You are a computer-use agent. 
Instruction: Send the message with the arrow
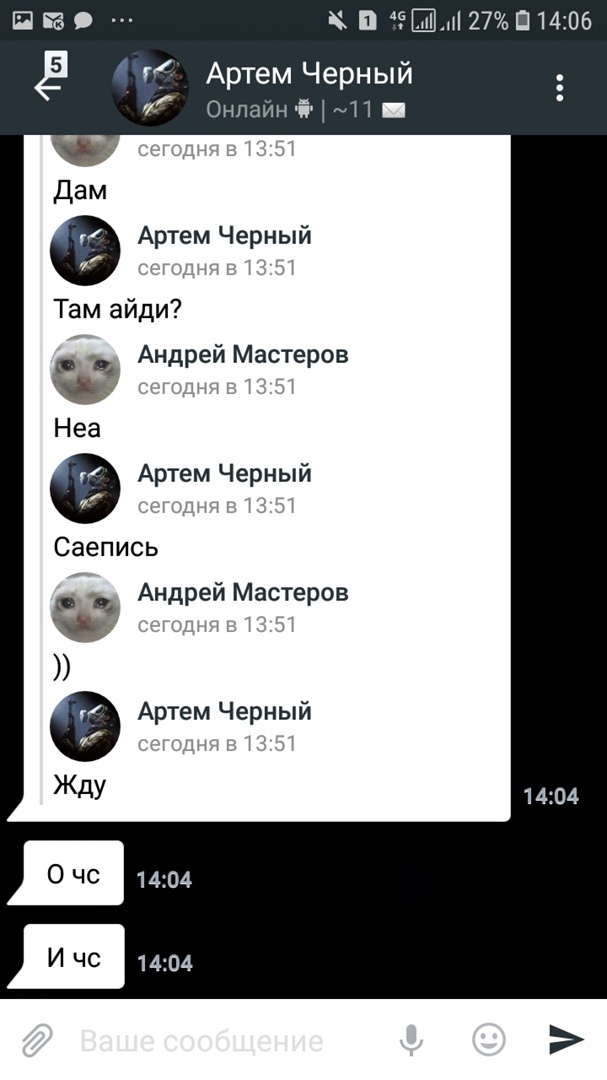566,1040
